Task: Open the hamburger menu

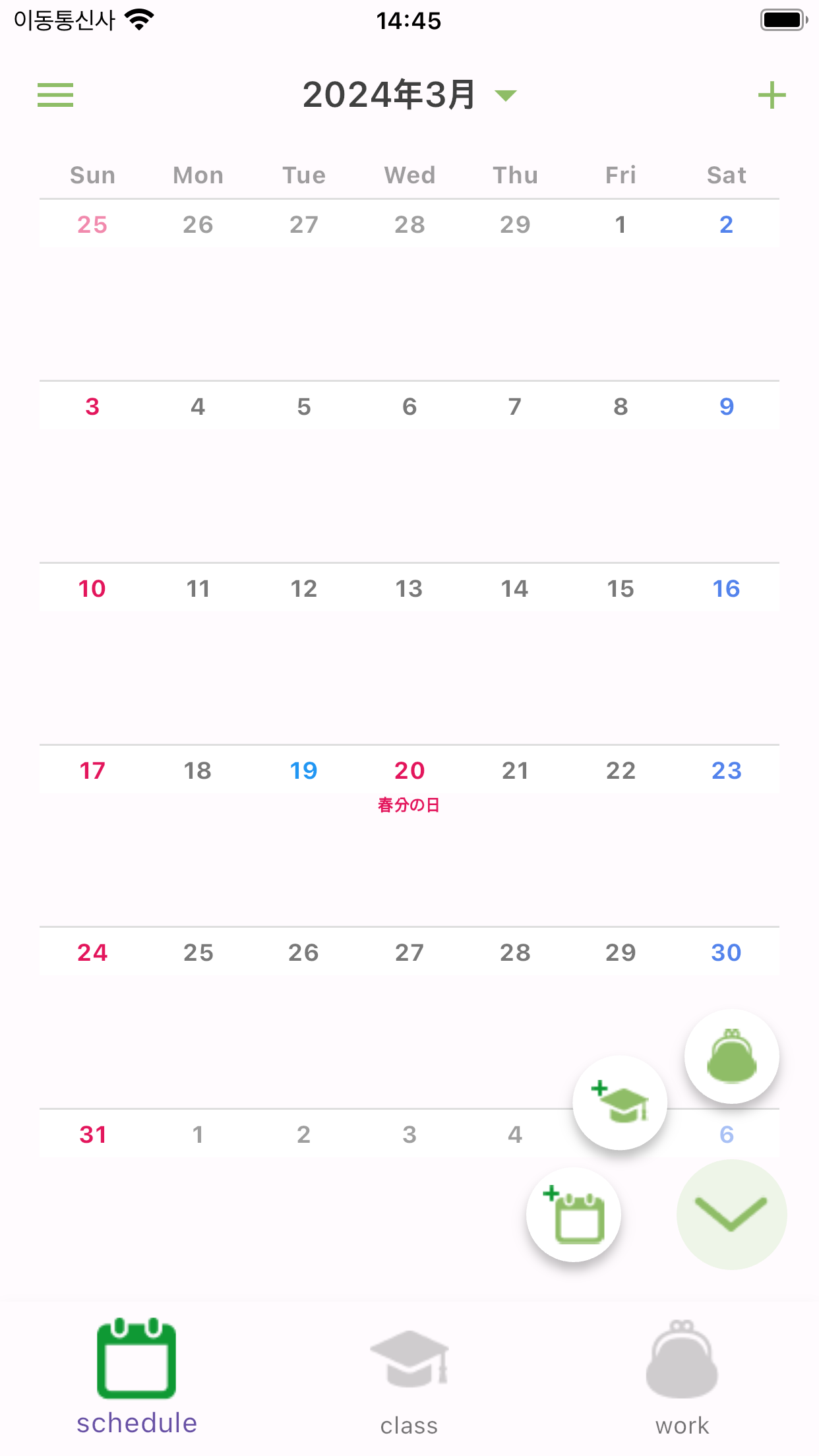Action: pyautogui.click(x=55, y=95)
